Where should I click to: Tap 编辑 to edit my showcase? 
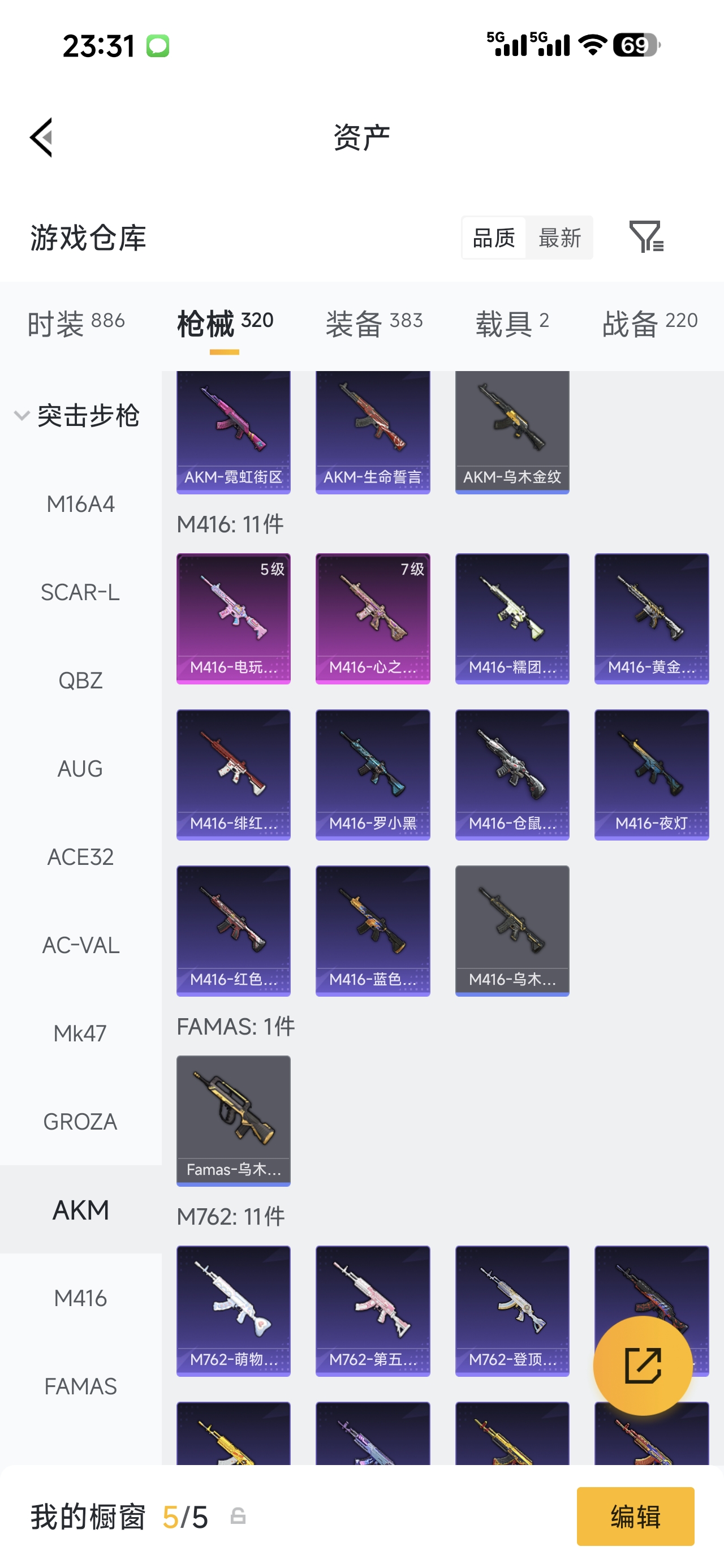coord(635,1517)
